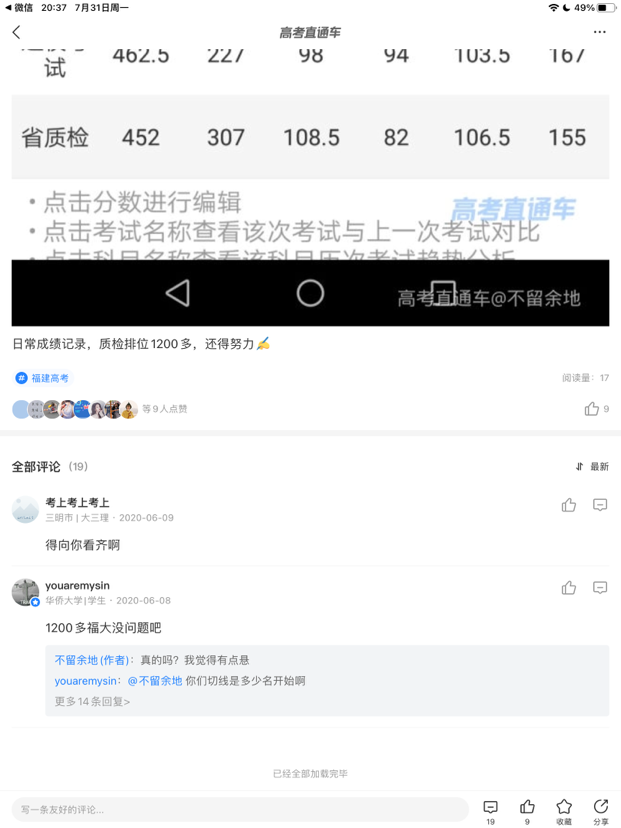The width and height of the screenshot is (621, 828).
Task: Reply to the comment by 考上考上考上
Action: (600, 505)
